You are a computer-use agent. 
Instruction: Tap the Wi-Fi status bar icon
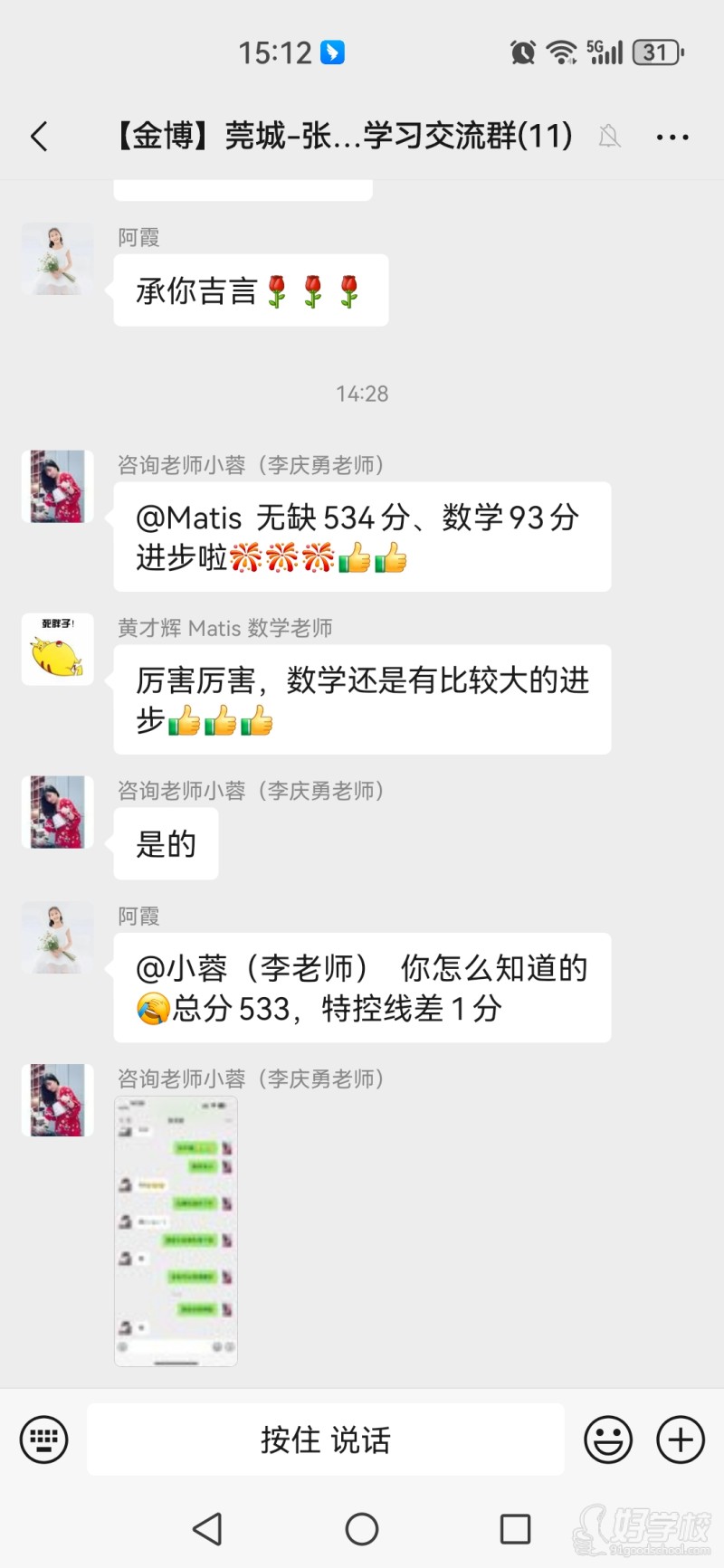coord(562,52)
